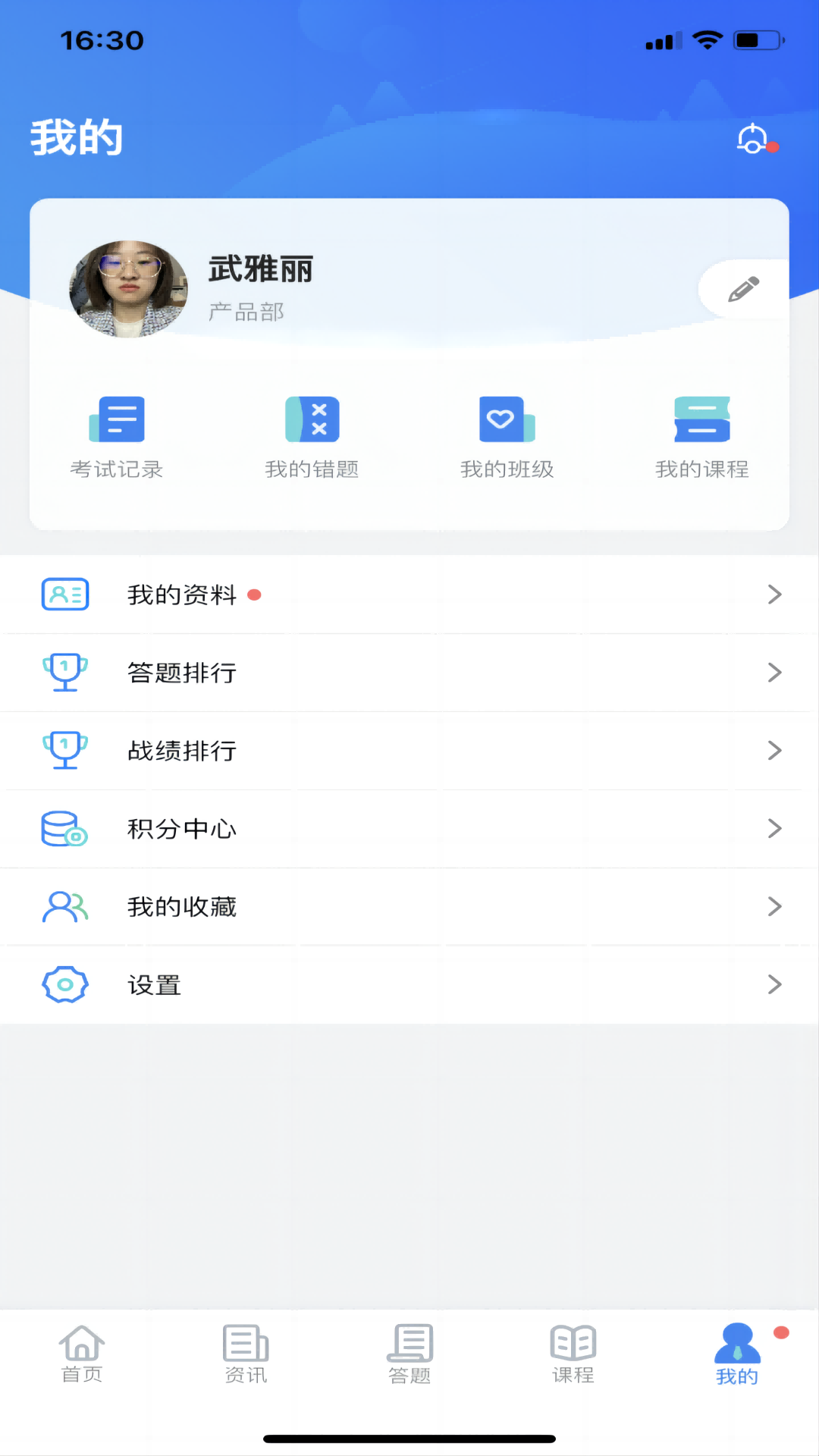Click the red dot on 我的资料
Viewport: 819px width, 1456px height.
pos(256,596)
